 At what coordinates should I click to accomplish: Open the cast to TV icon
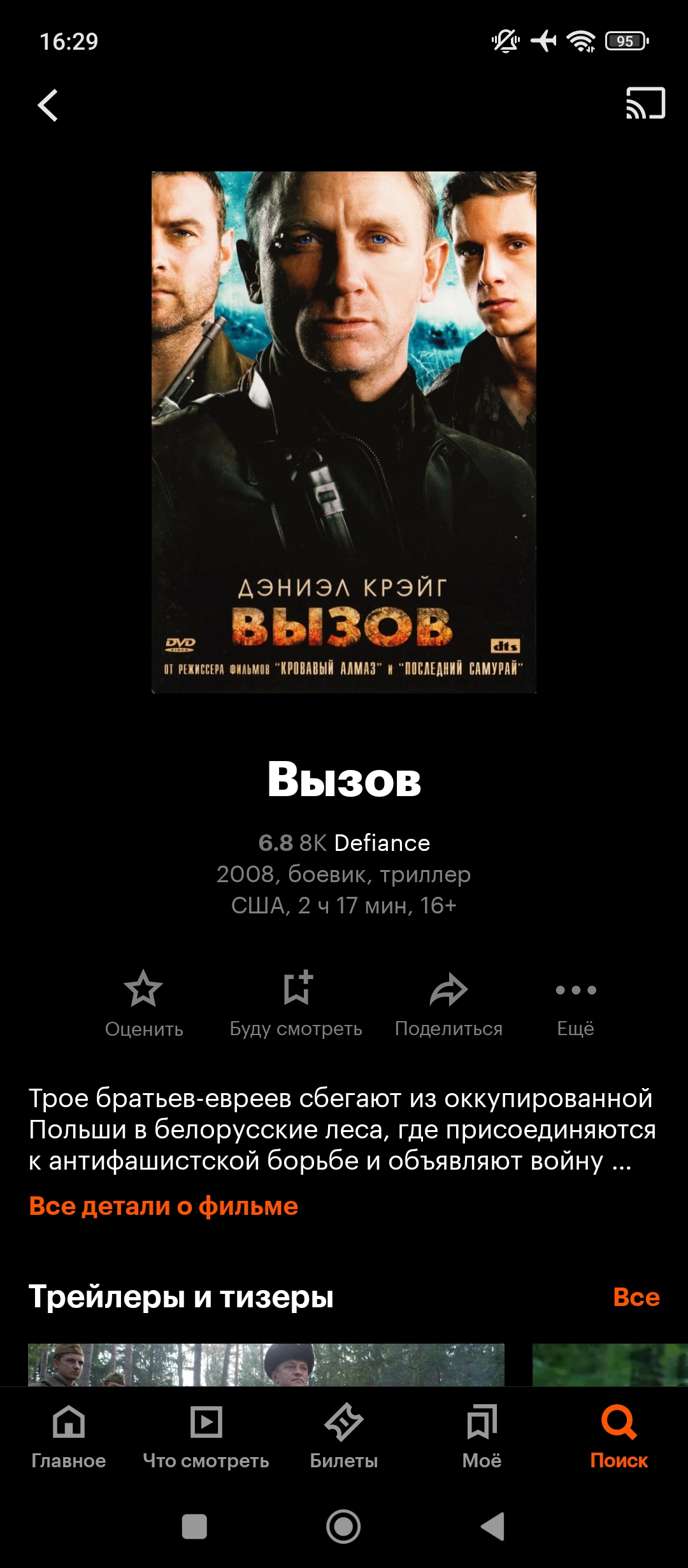click(x=645, y=103)
